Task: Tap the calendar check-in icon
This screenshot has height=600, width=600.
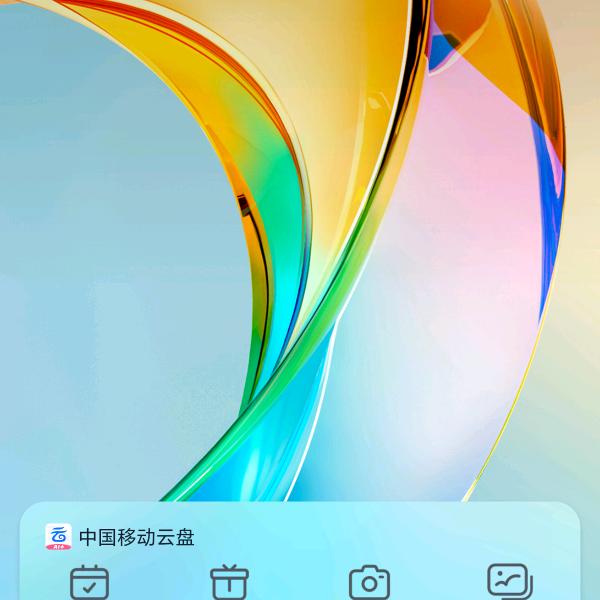Action: click(89, 582)
